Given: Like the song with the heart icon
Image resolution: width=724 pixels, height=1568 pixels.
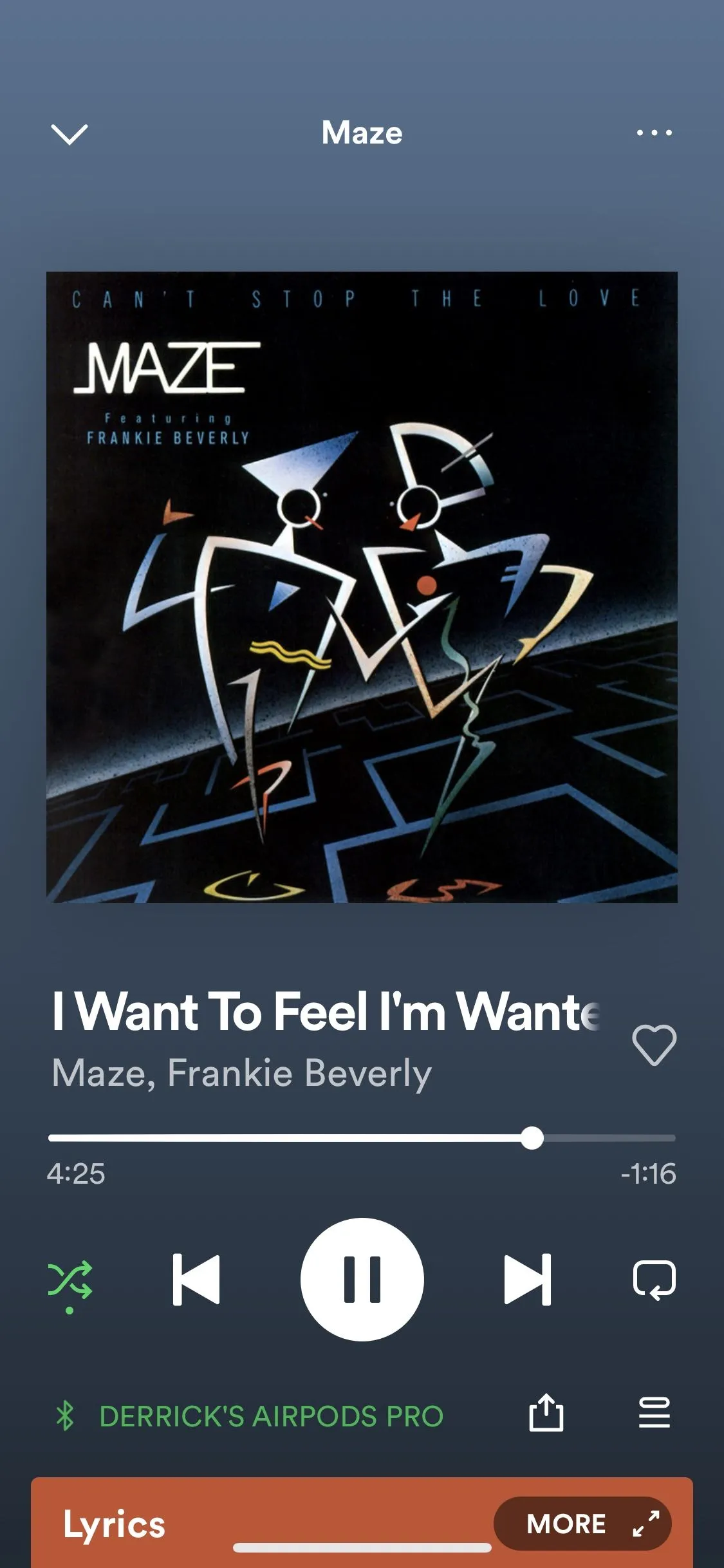Looking at the screenshot, I should 654,1045.
